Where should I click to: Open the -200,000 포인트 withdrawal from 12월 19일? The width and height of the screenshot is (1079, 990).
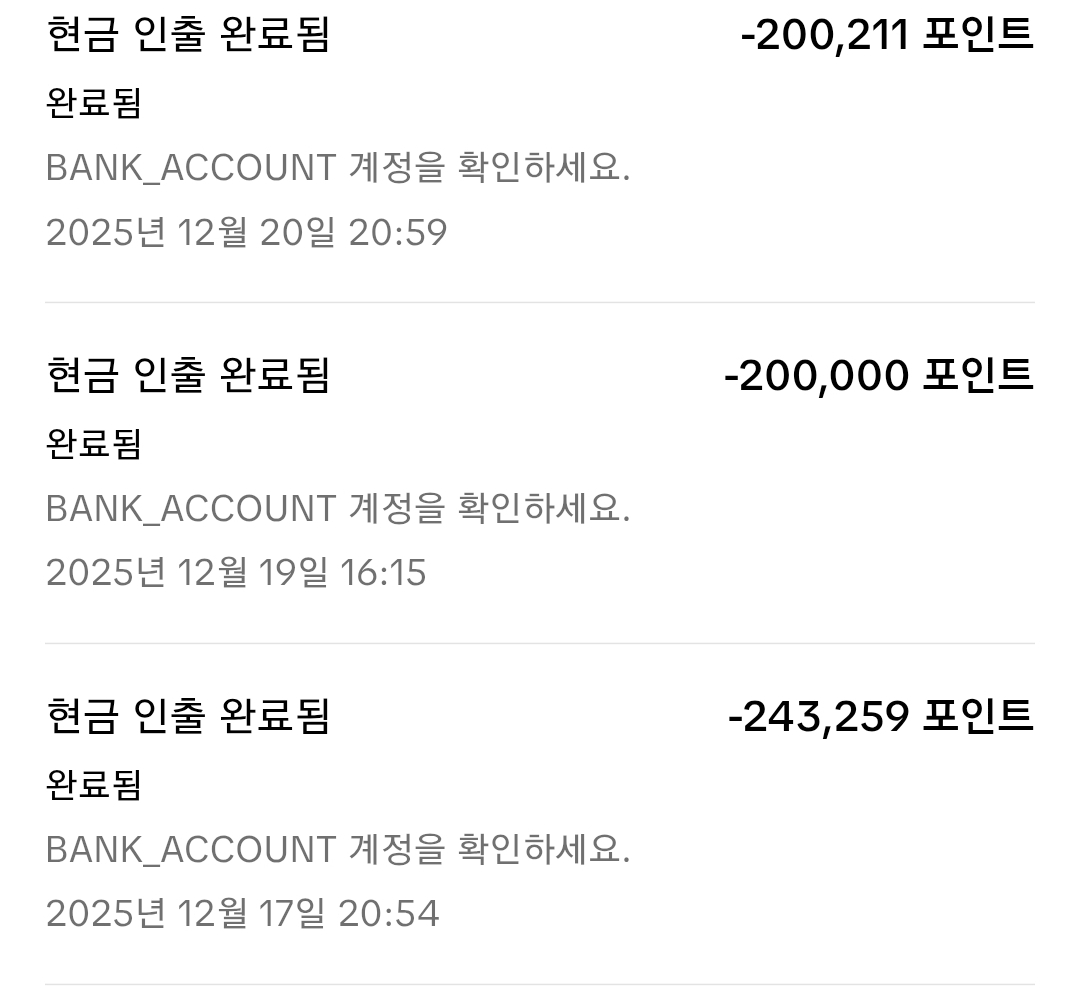(539, 475)
